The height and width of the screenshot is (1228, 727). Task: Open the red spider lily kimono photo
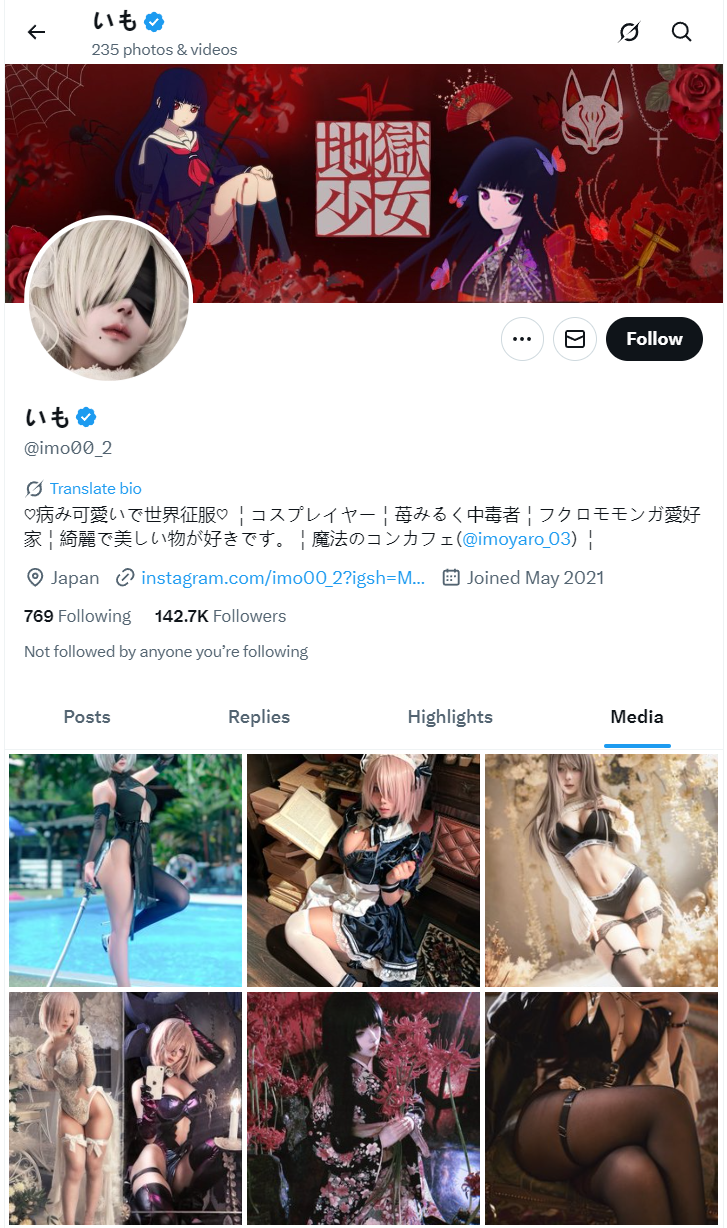point(363,1108)
